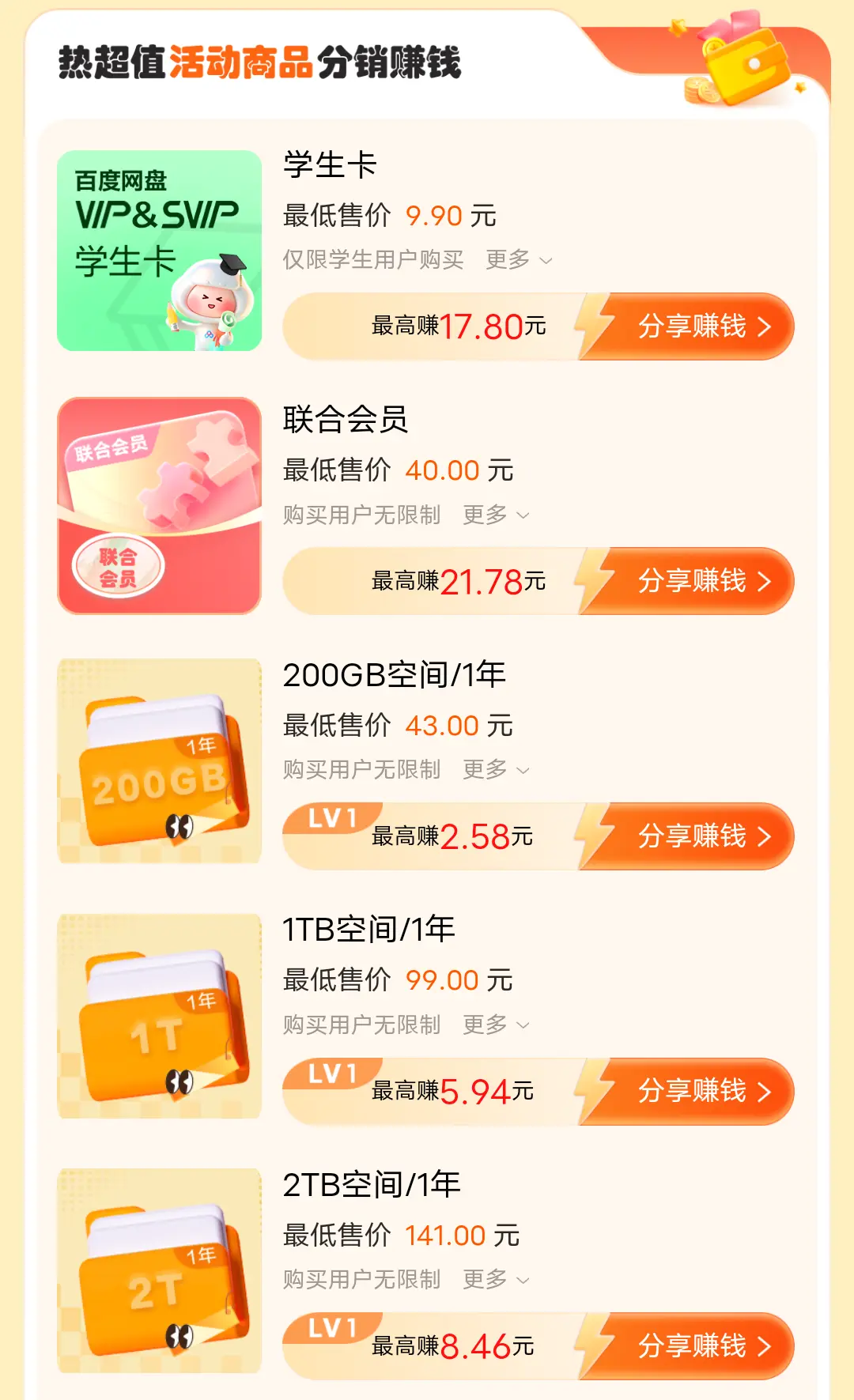This screenshot has height=1400, width=854.
Task: Open the 2TB空间/1年 product image
Action: click(x=159, y=1270)
